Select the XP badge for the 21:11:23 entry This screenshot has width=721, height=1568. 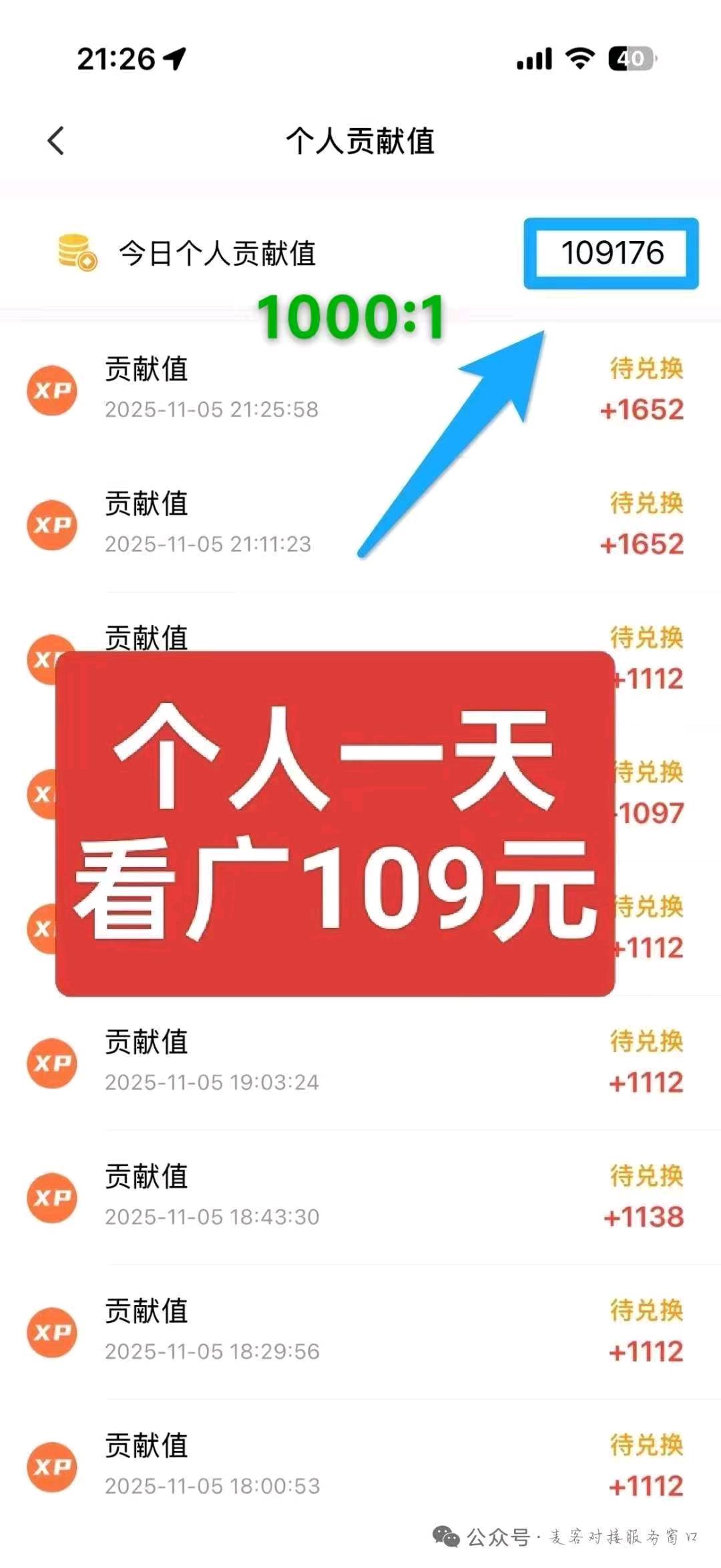click(52, 525)
